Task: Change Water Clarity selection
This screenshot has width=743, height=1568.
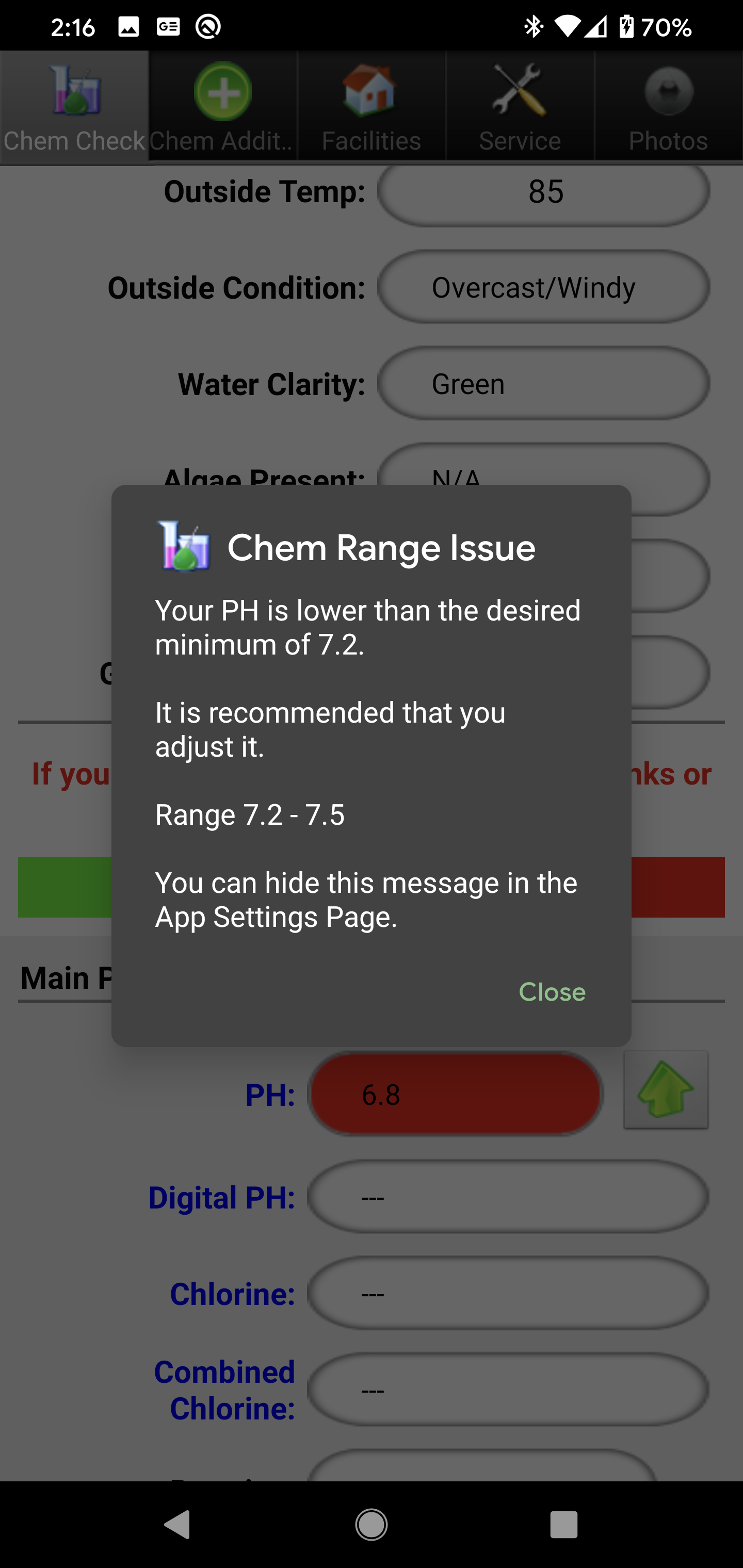Action: [544, 383]
